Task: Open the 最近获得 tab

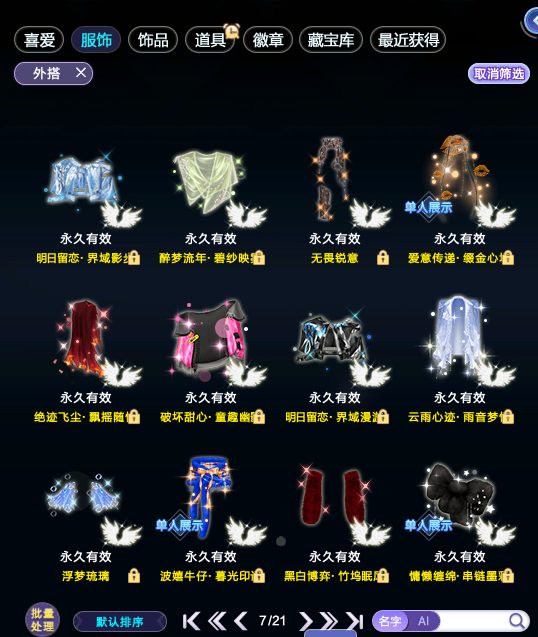Action: [408, 40]
